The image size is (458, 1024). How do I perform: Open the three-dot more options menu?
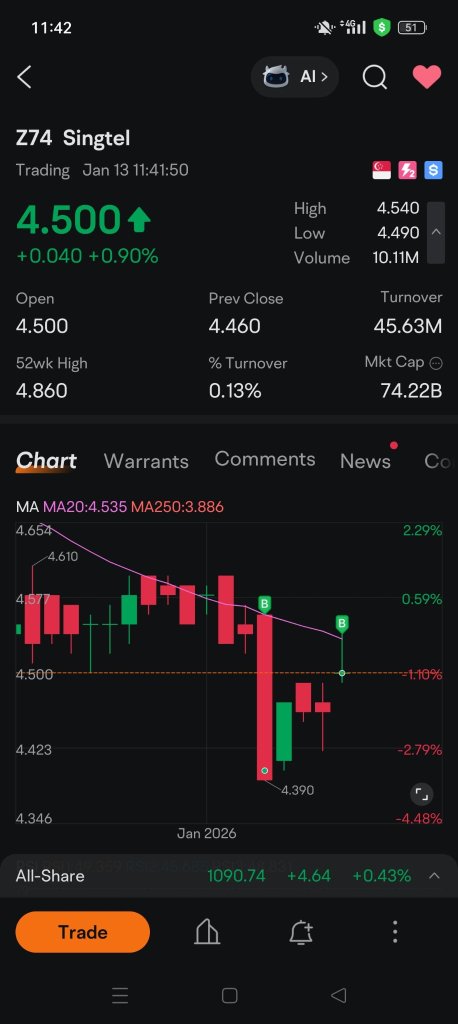pyautogui.click(x=395, y=932)
